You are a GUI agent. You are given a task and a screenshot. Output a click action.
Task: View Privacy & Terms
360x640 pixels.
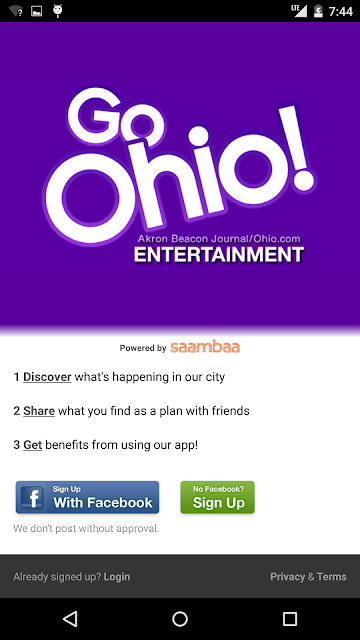(308, 577)
